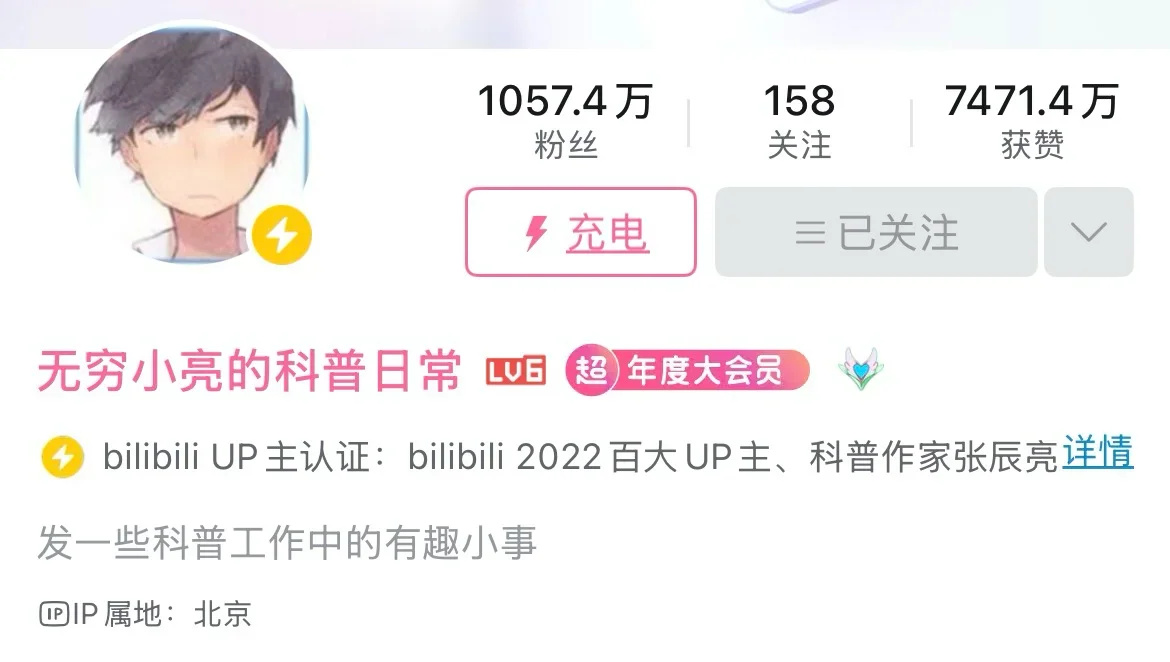
Task: Open the 年度大会员 membership badge
Action: point(688,371)
